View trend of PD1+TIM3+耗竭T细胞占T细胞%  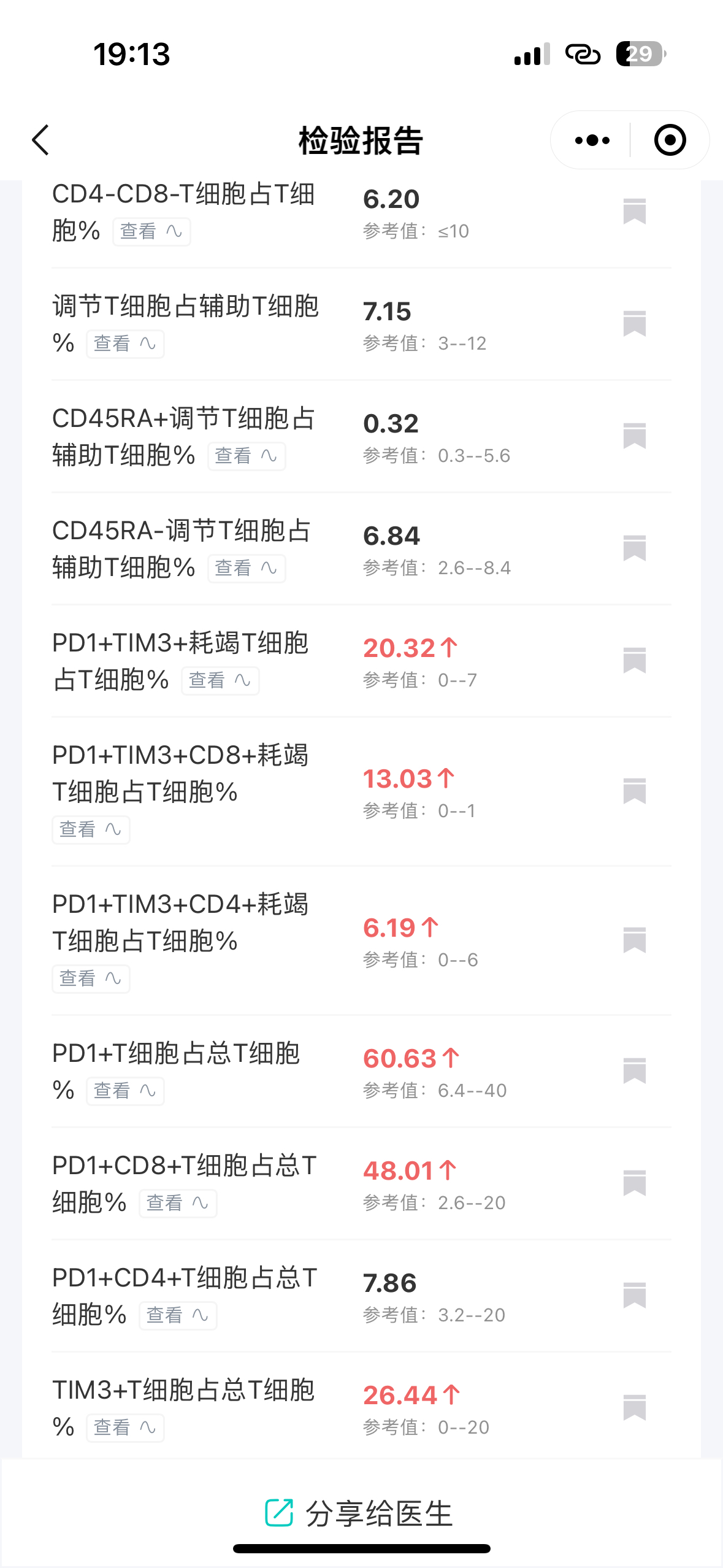click(220, 681)
